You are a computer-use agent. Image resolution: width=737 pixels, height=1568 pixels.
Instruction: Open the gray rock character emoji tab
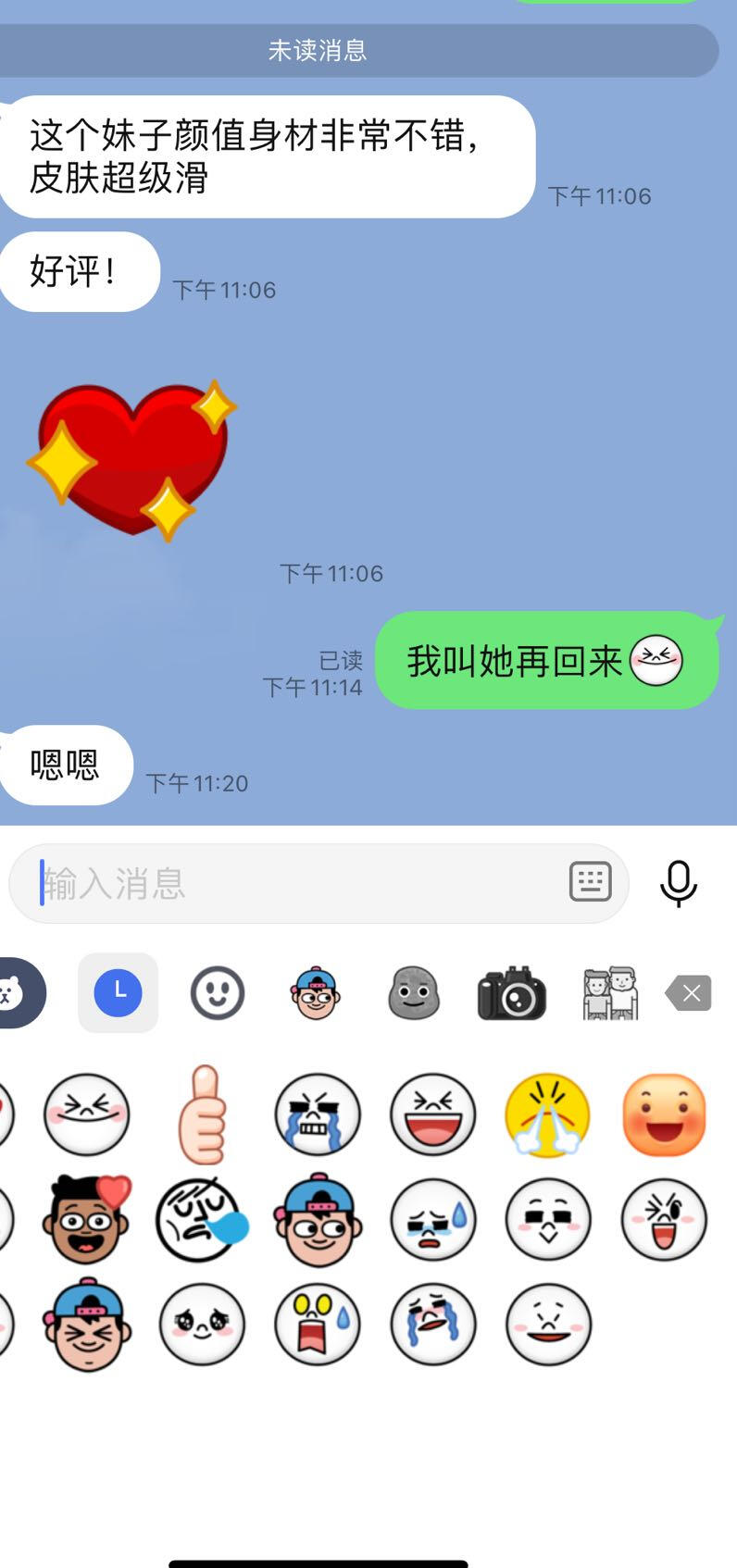point(413,993)
